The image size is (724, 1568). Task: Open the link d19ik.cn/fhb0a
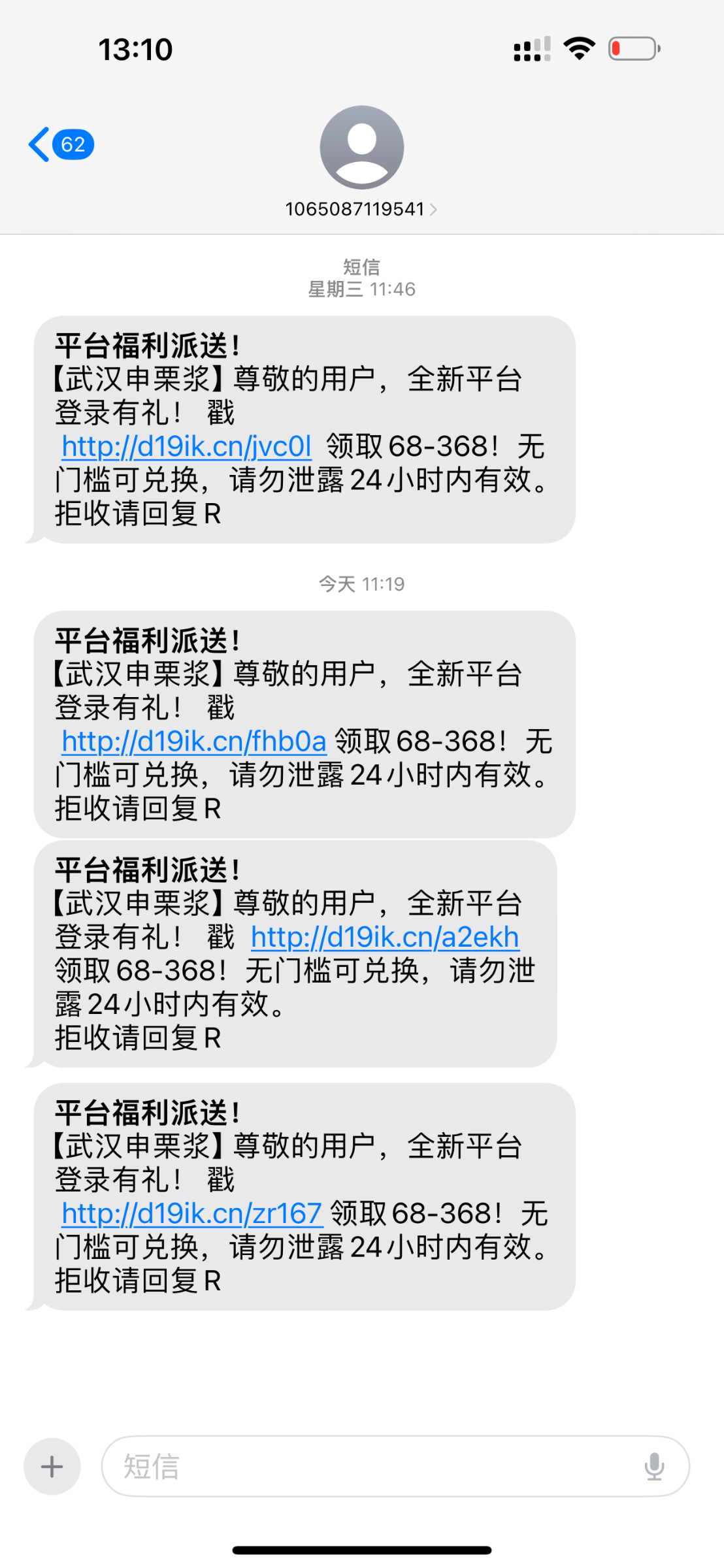pyautogui.click(x=194, y=742)
